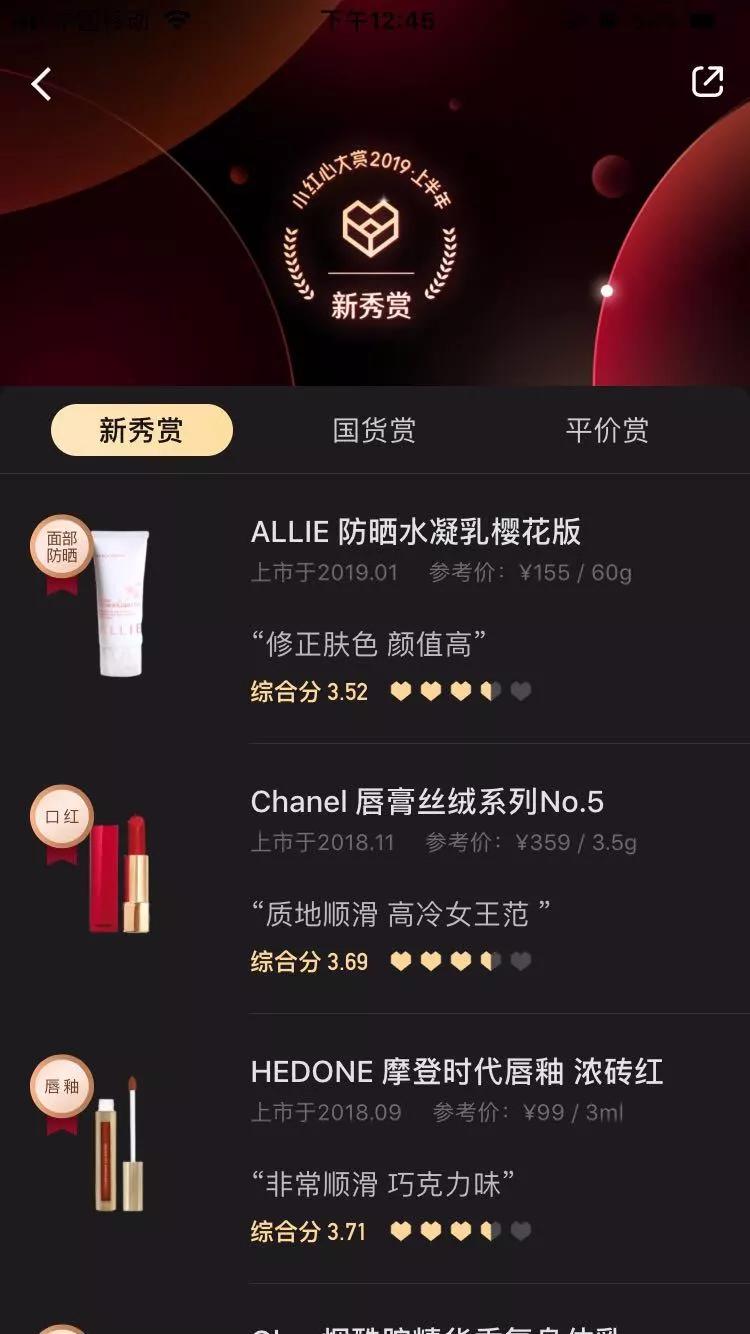The width and height of the screenshot is (750, 1334).
Task: Tap the share icon in the top-right corner
Action: pyautogui.click(x=707, y=82)
